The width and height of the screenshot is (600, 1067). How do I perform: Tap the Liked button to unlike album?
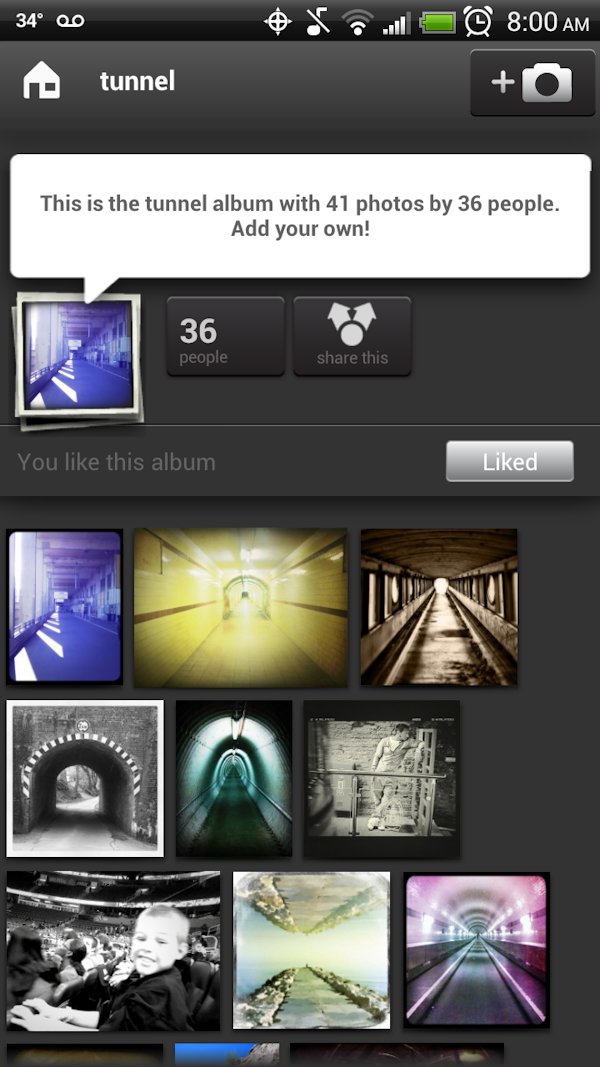(x=509, y=462)
